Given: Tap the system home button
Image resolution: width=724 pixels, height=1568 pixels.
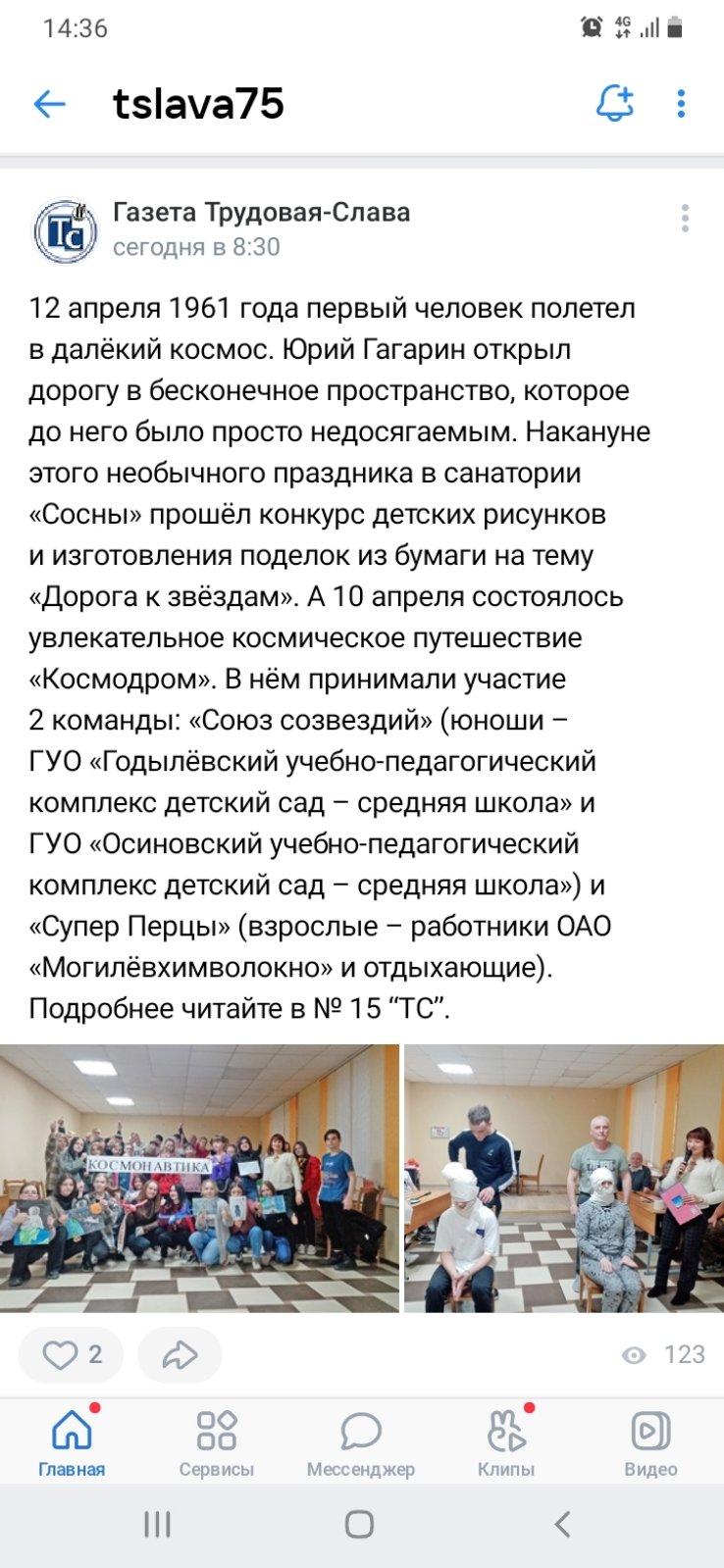Looking at the screenshot, I should (360, 1524).
